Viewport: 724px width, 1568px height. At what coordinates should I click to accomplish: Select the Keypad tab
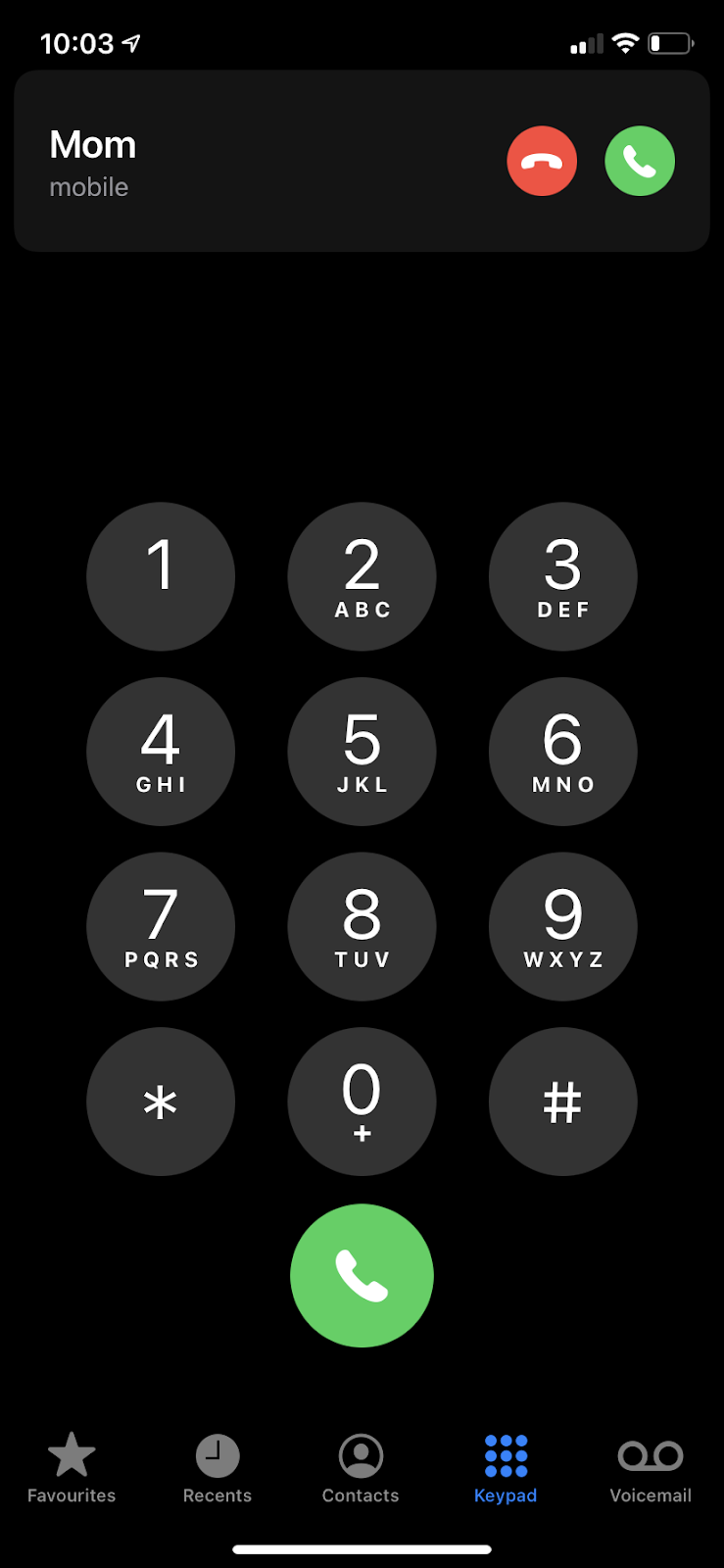(506, 1468)
